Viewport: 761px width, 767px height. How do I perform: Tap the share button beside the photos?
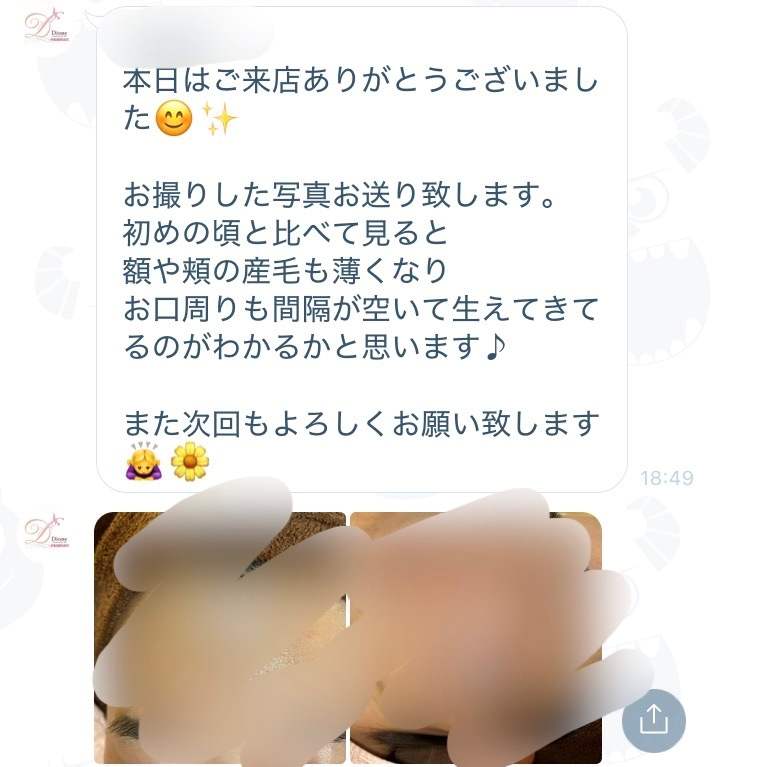click(x=653, y=720)
